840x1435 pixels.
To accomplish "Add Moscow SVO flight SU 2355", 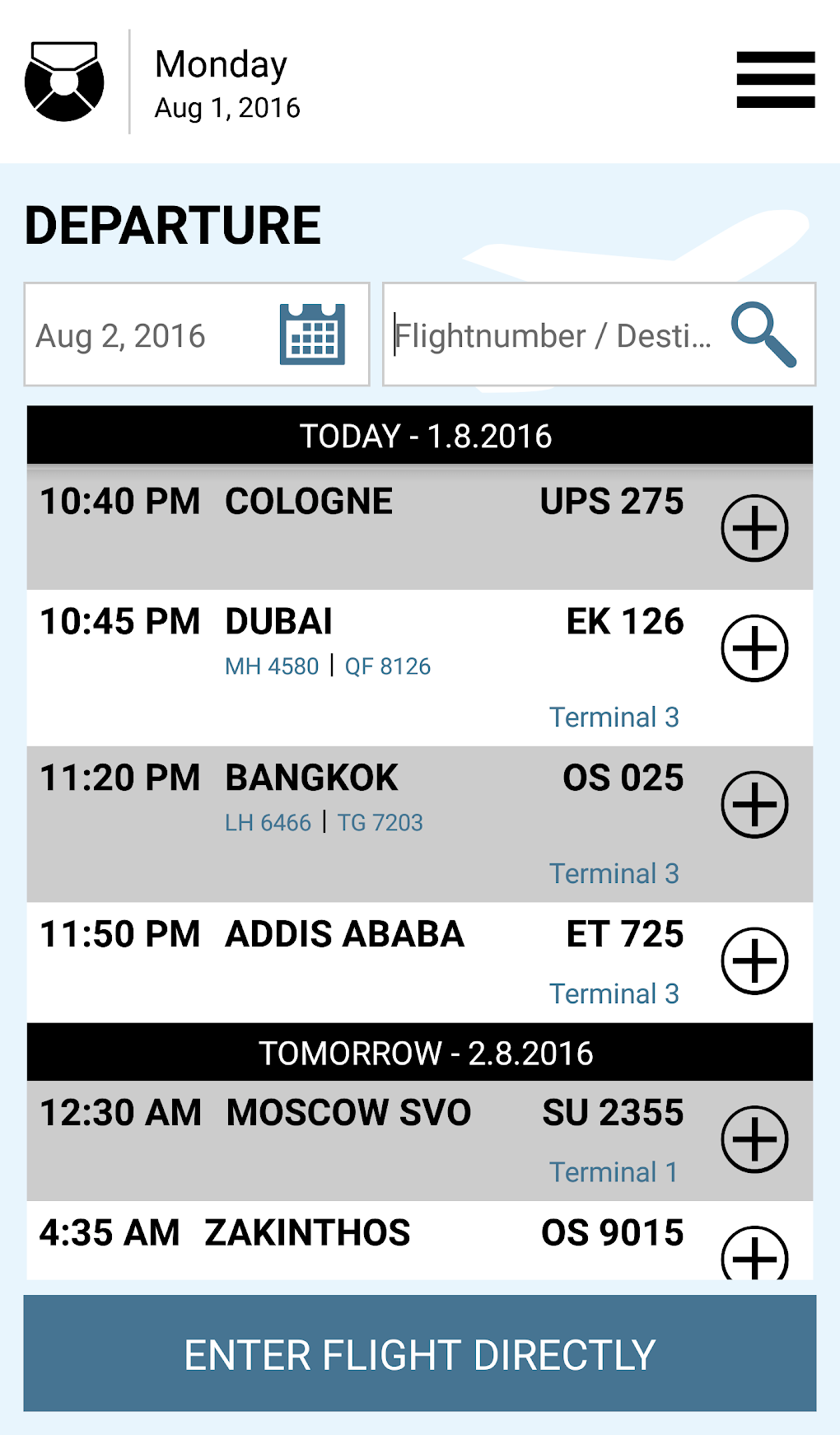I will pos(754,1139).
